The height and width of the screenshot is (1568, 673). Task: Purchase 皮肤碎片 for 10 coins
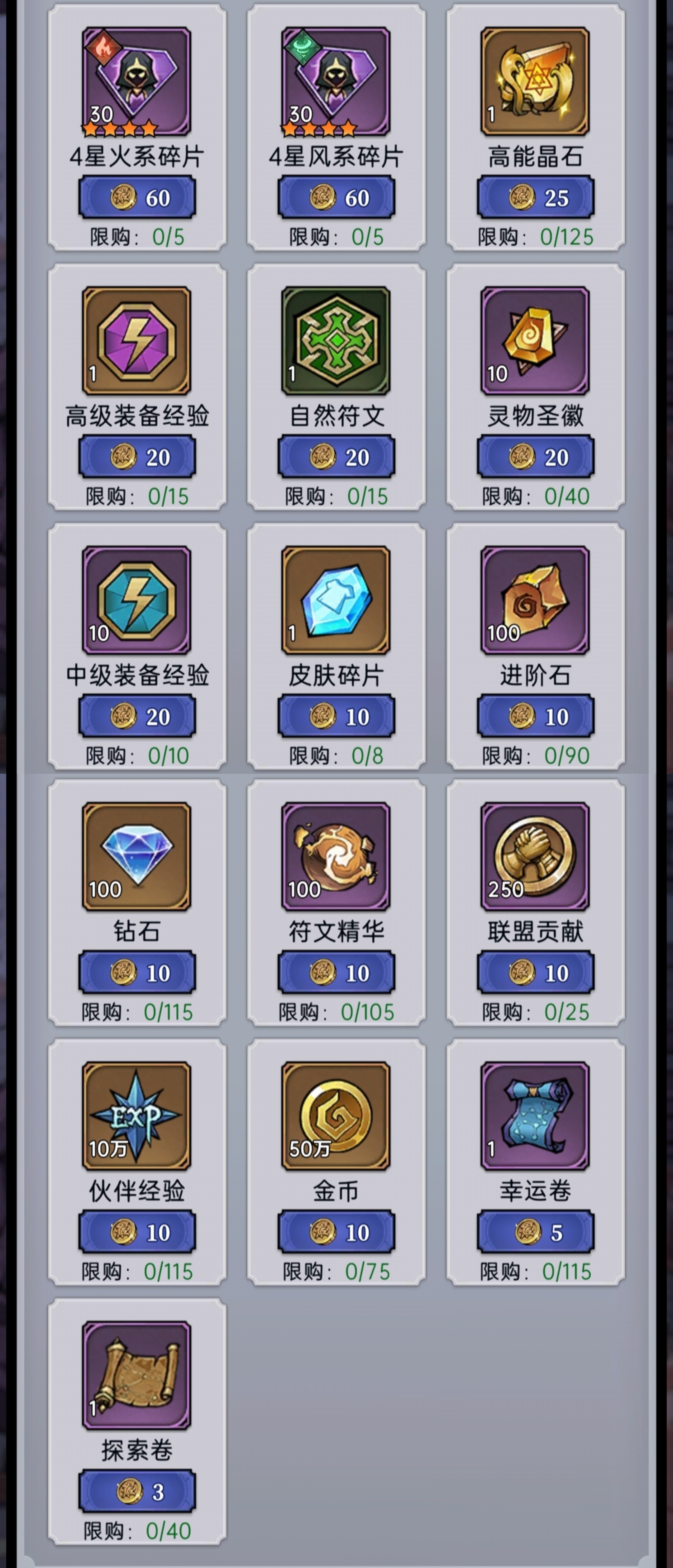click(336, 716)
